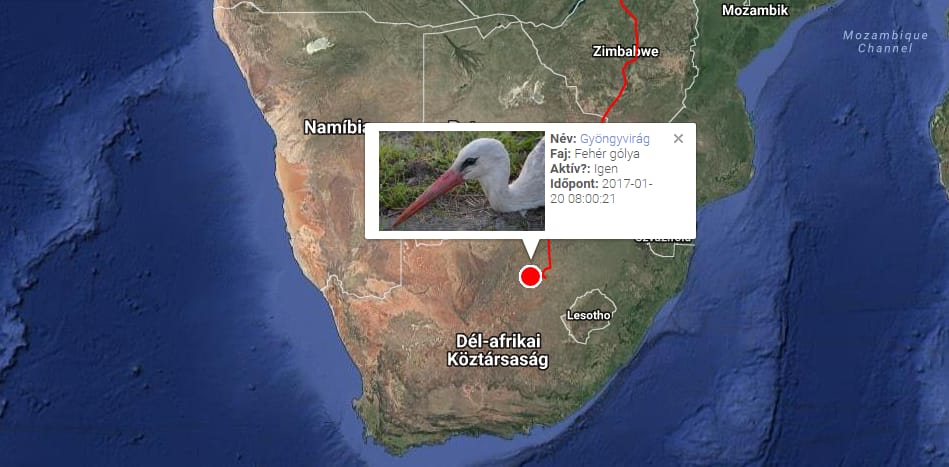Tap the red location marker
The image size is (949, 467).
coord(530,276)
